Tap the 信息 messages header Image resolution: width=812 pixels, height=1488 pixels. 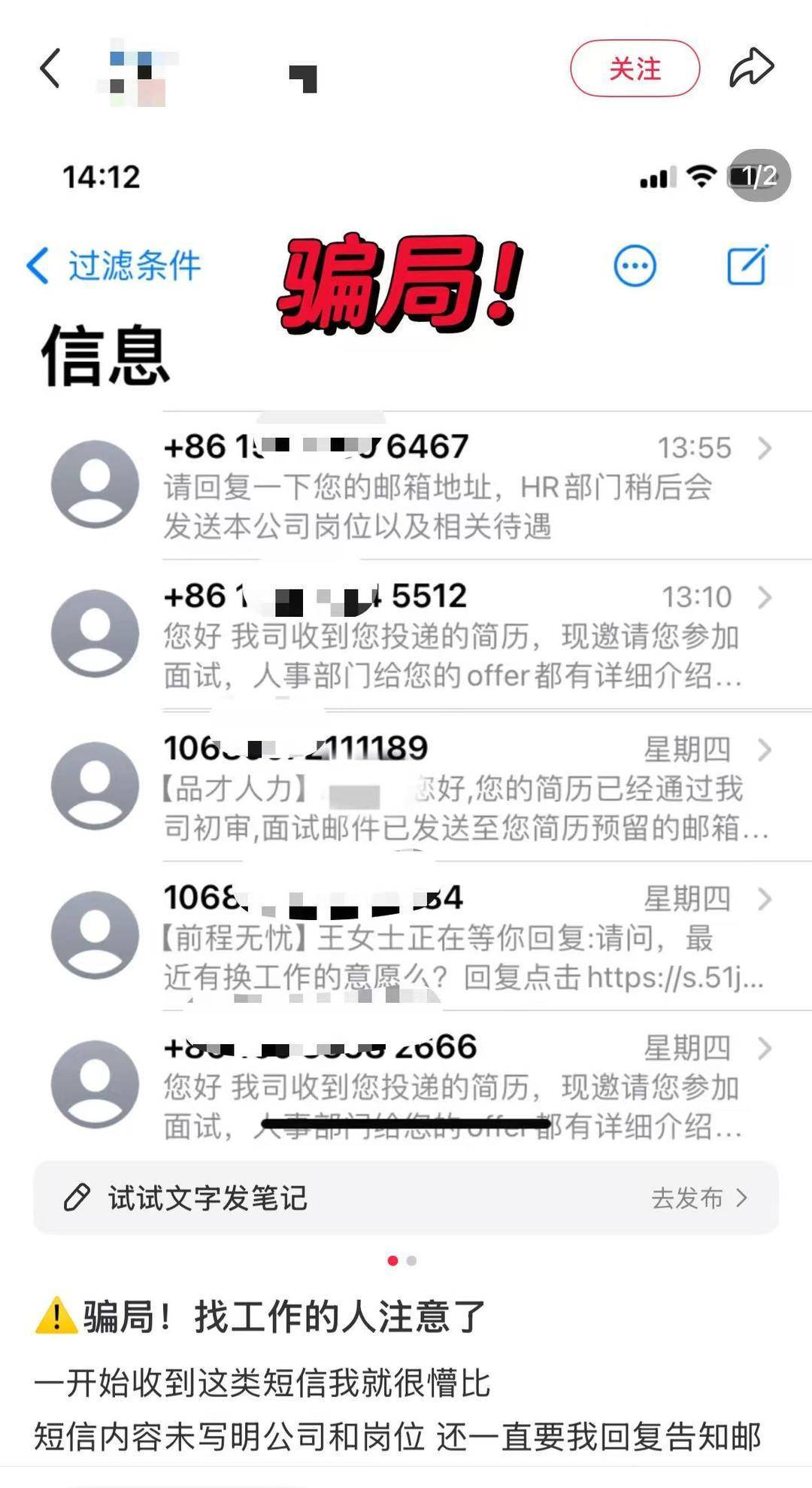click(105, 354)
